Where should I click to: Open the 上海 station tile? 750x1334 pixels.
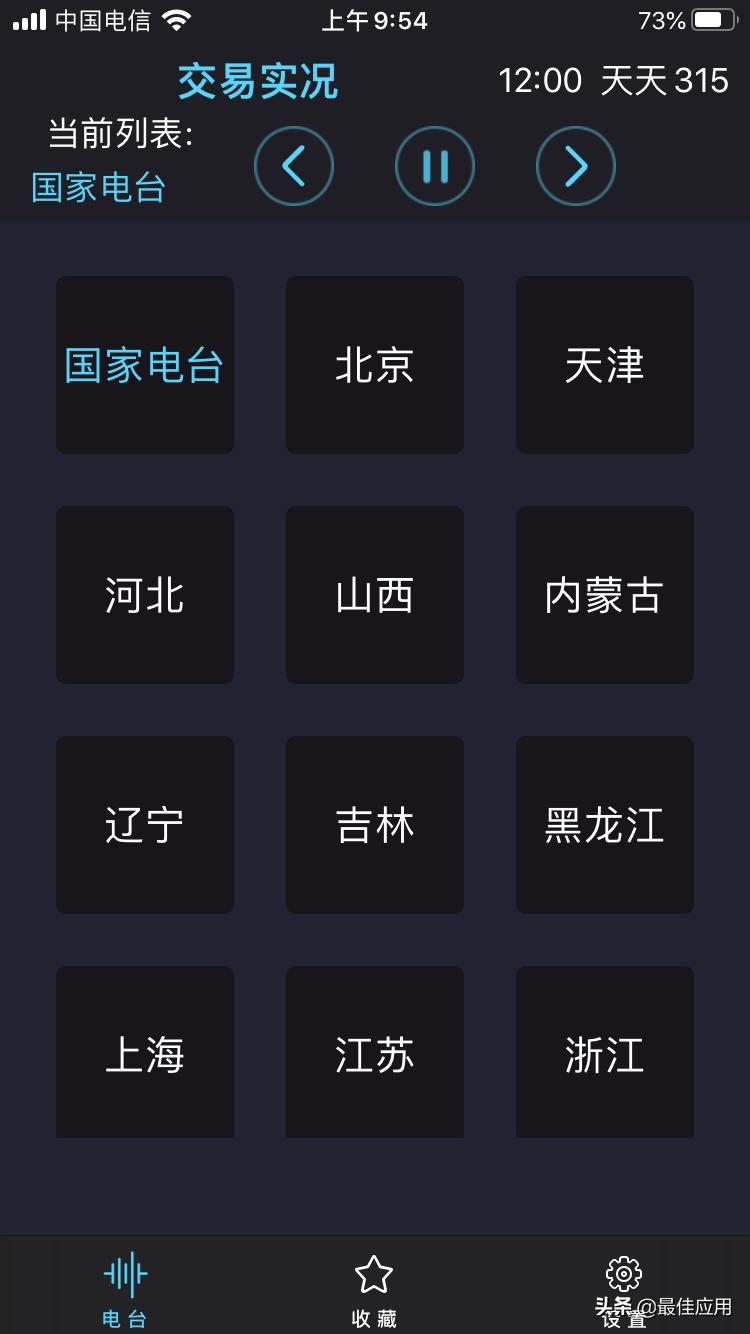[x=144, y=1052]
